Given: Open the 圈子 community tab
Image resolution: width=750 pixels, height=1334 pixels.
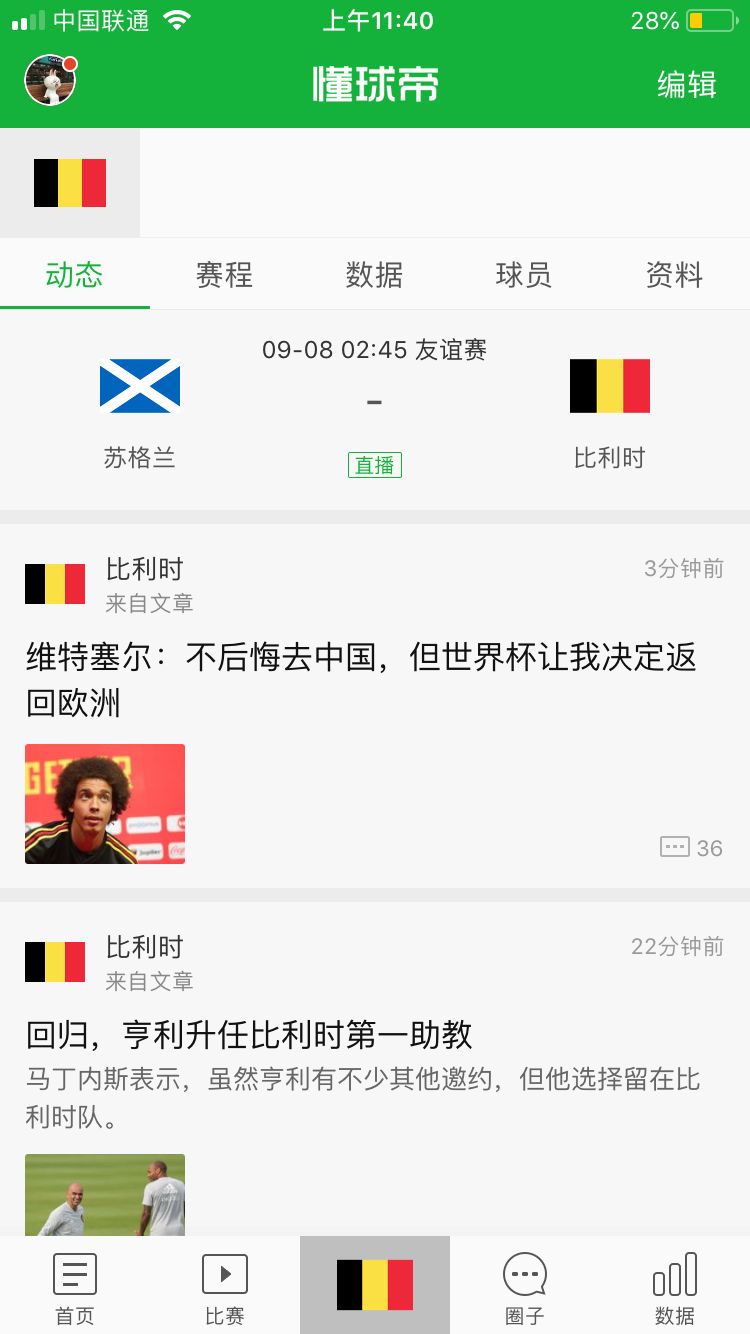Looking at the screenshot, I should pos(525,1286).
